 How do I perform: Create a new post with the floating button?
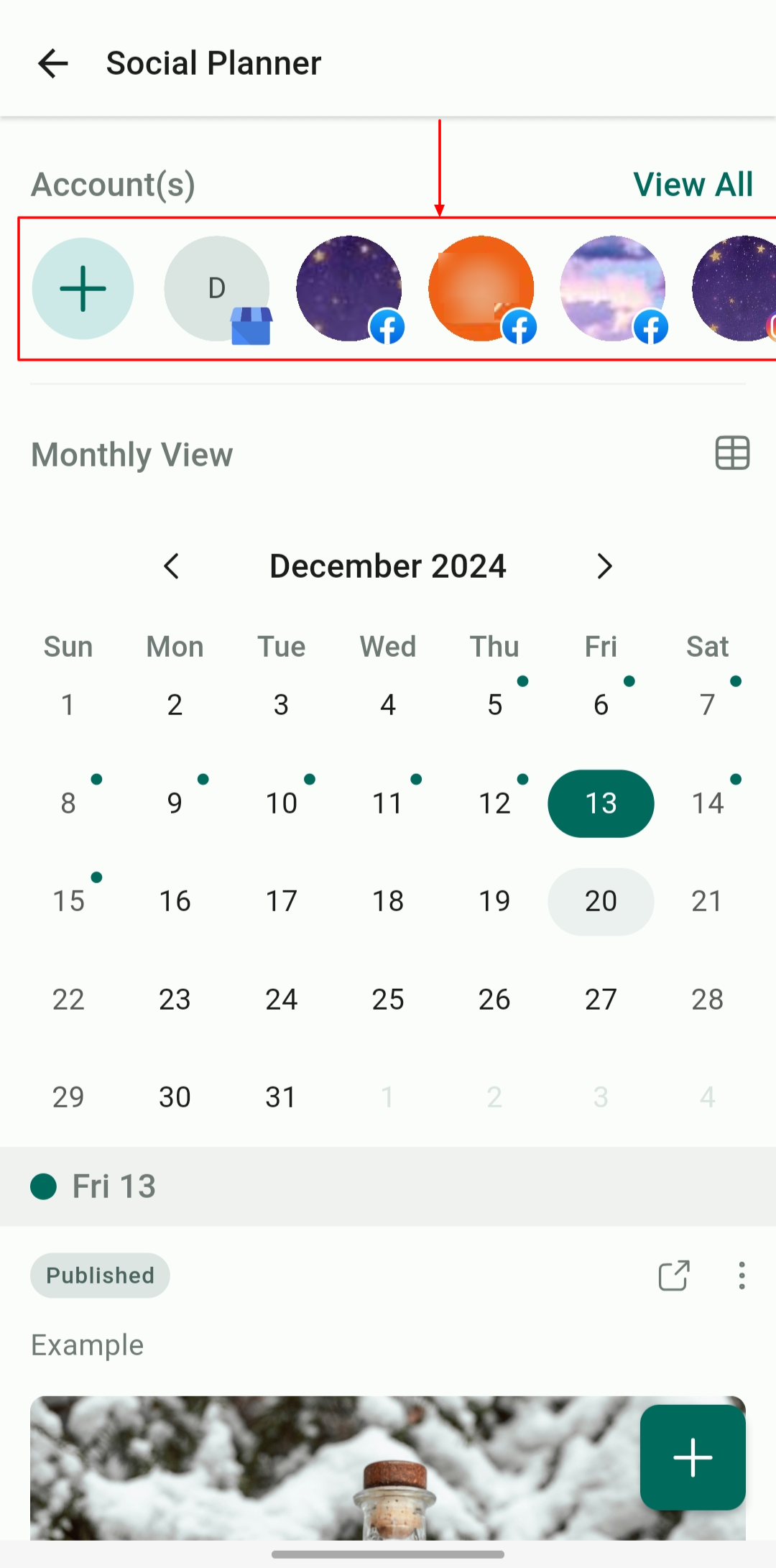pos(693,1457)
